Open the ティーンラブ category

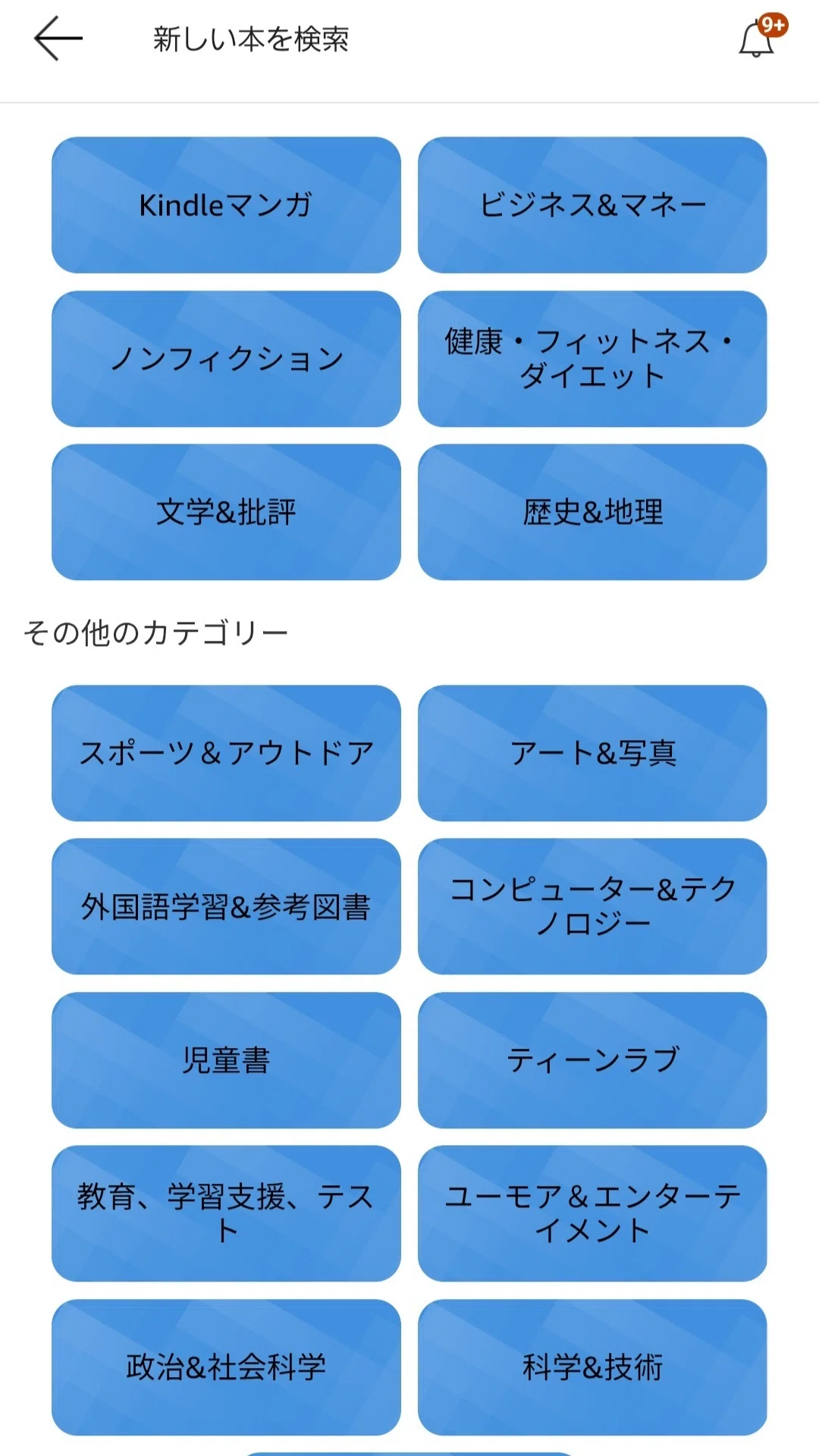click(592, 1060)
